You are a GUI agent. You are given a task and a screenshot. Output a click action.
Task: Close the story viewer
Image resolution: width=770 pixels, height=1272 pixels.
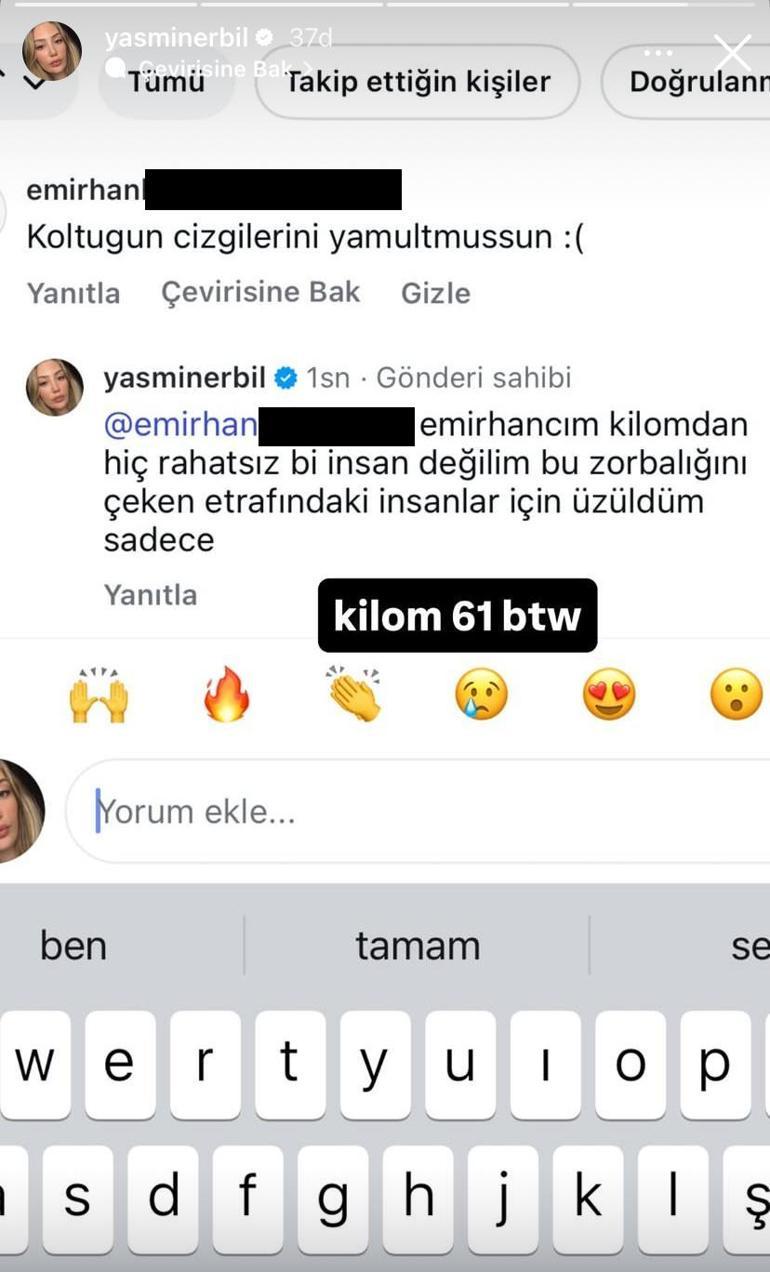tap(732, 52)
